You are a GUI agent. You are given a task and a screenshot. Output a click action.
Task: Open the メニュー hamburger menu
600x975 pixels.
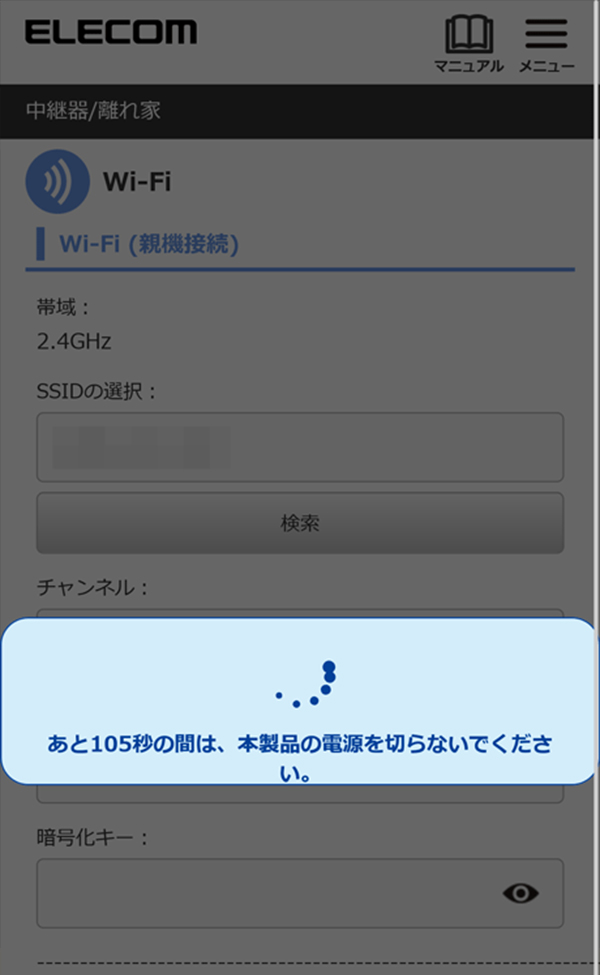[x=546, y=44]
